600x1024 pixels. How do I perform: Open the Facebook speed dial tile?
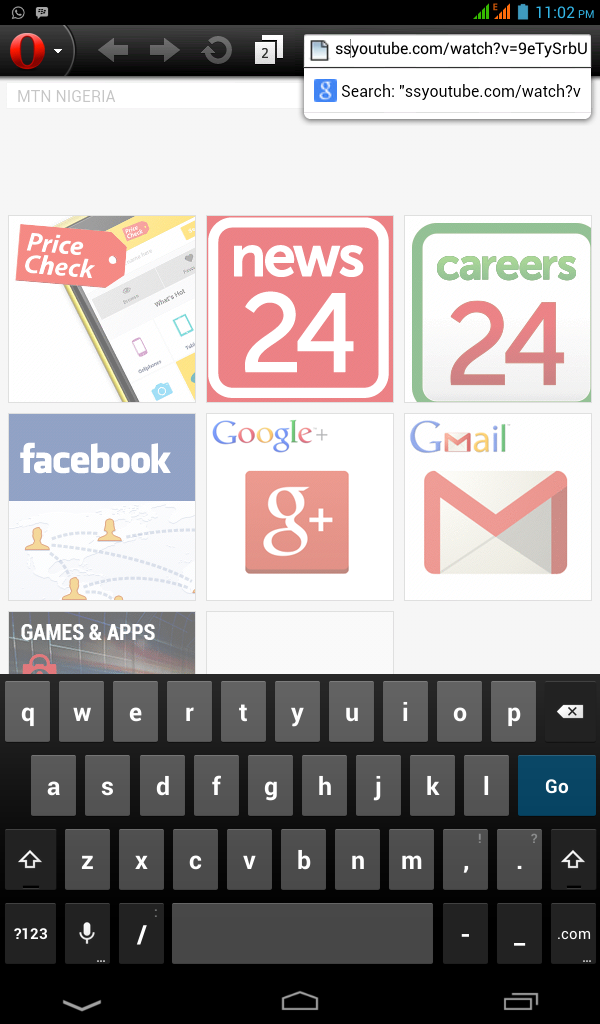[x=102, y=506]
